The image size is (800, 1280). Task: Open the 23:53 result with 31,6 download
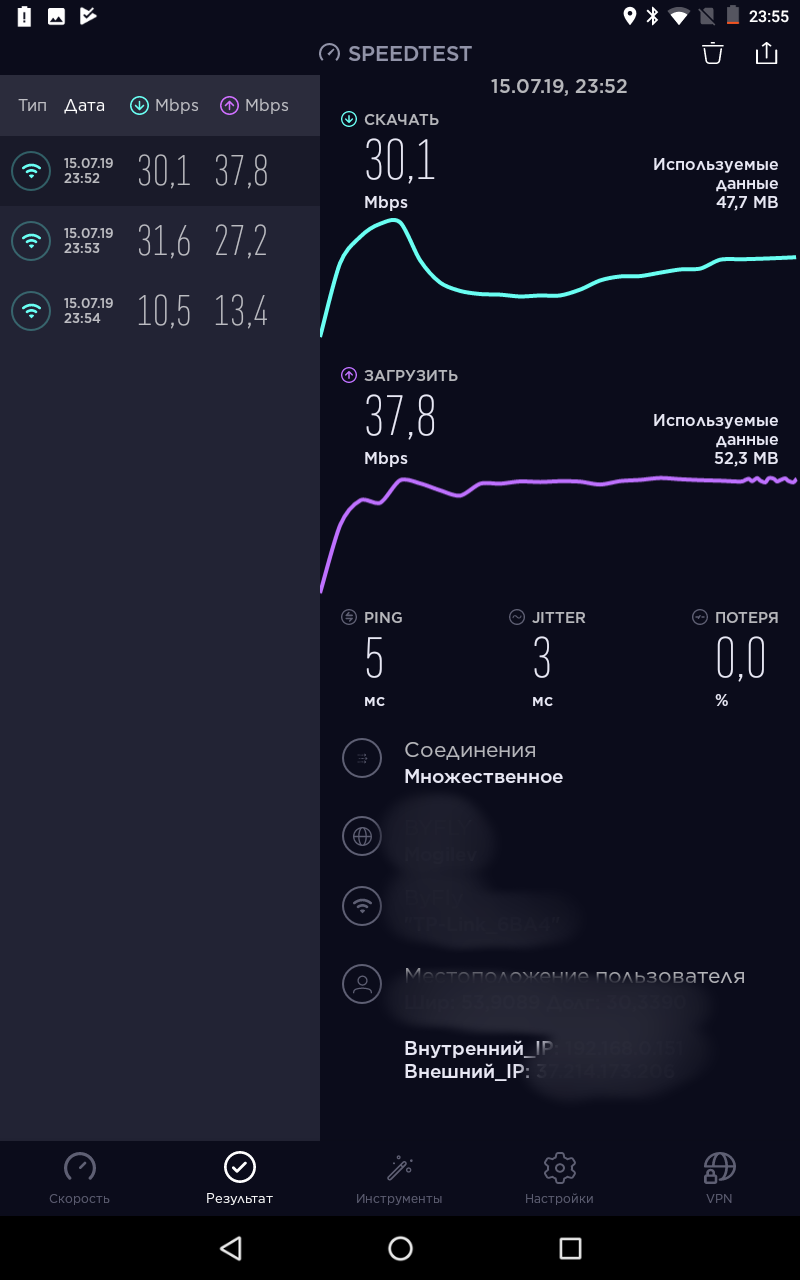160,241
